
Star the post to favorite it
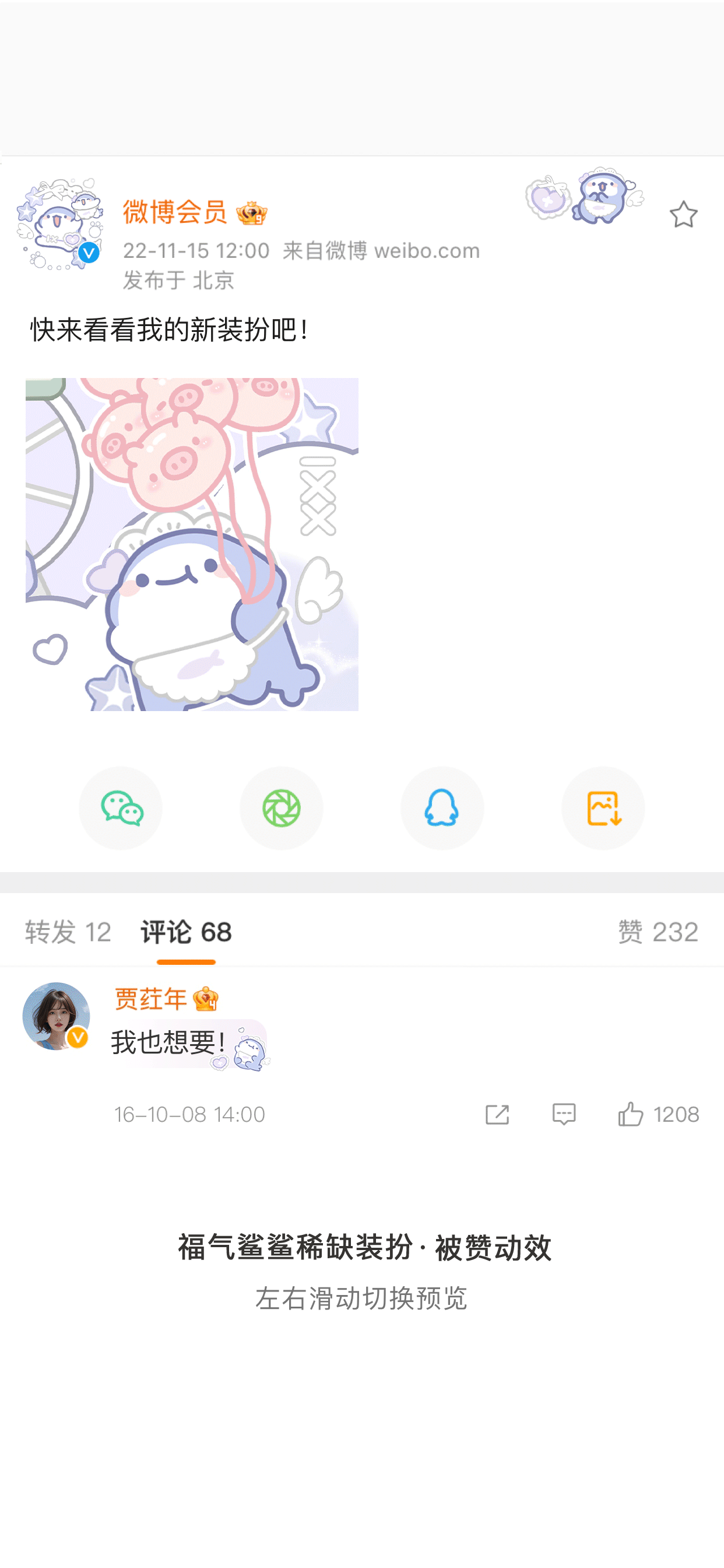[x=684, y=214]
